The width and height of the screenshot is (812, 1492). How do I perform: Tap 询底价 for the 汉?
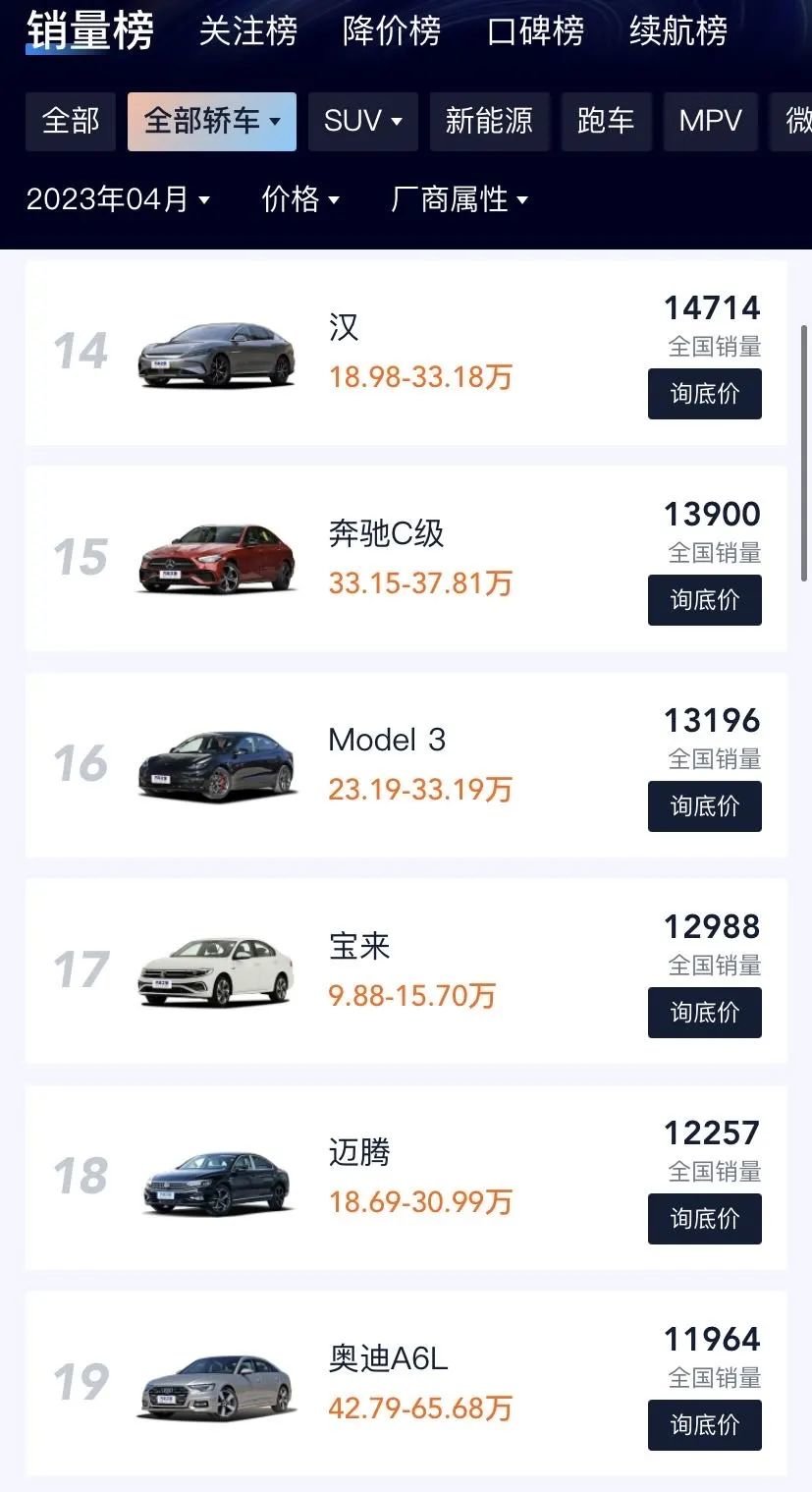[704, 394]
